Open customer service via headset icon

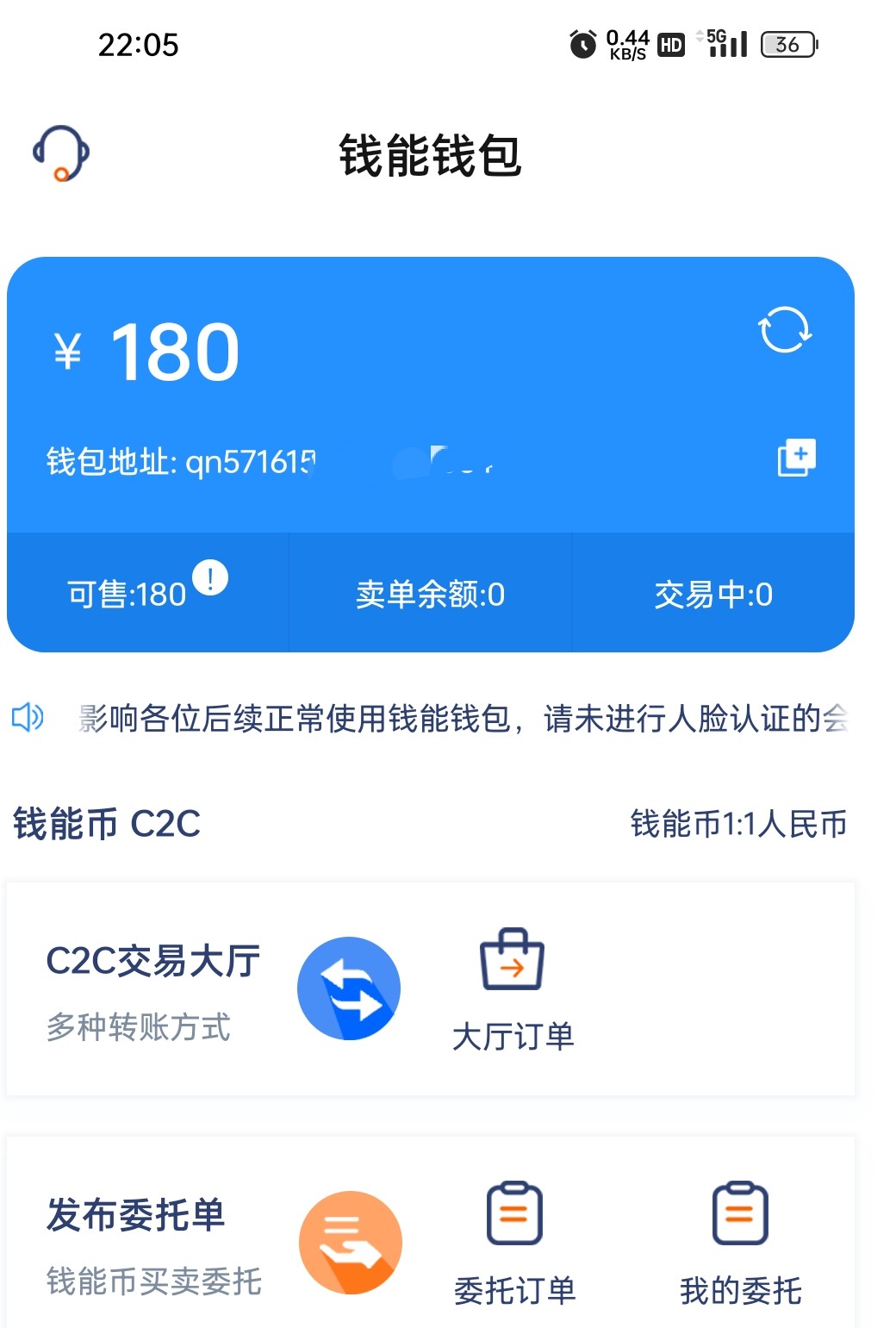60,153
